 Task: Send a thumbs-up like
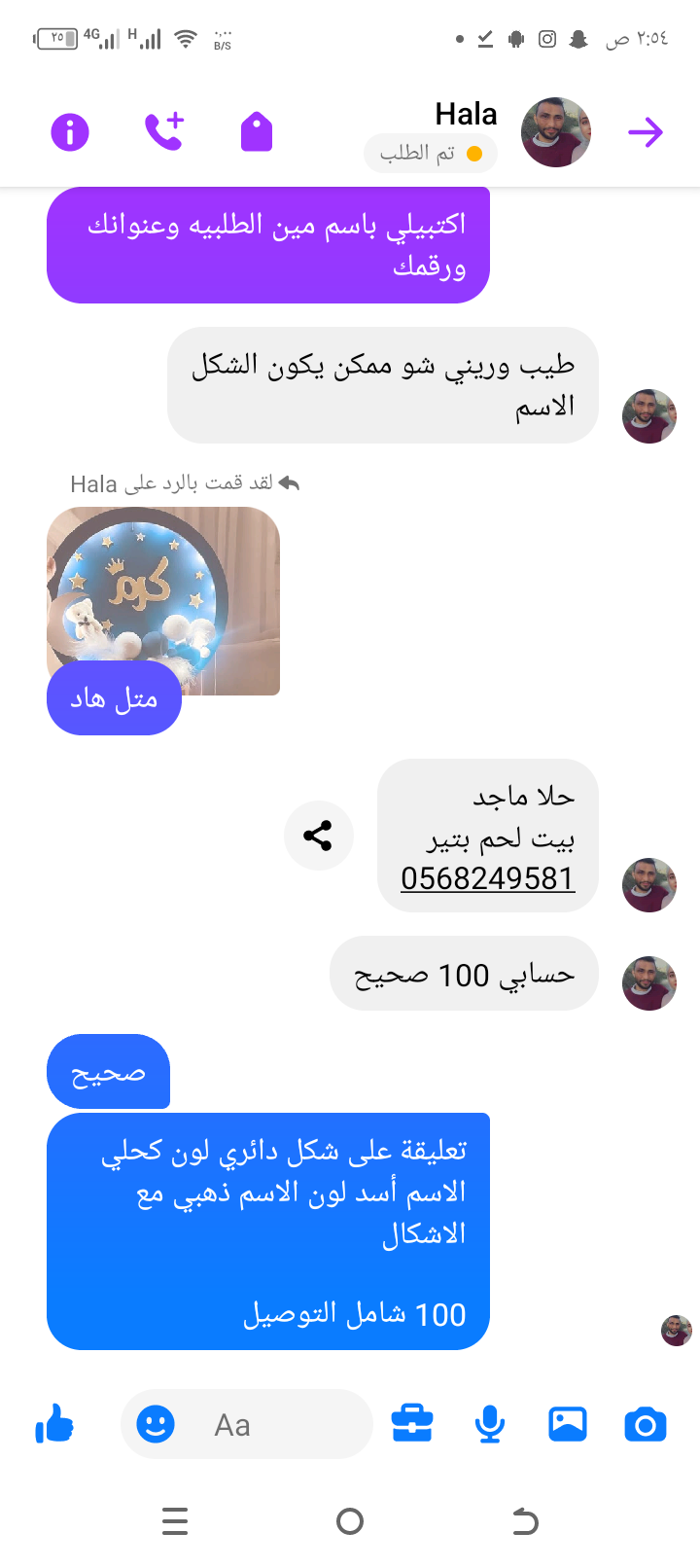[x=54, y=1425]
